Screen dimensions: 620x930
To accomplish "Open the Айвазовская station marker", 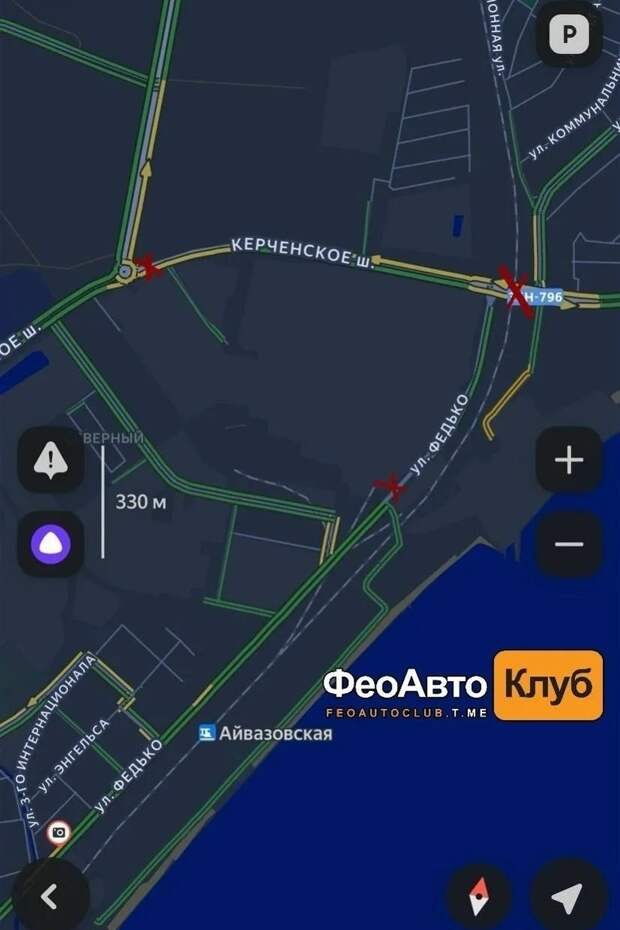I will (x=208, y=733).
